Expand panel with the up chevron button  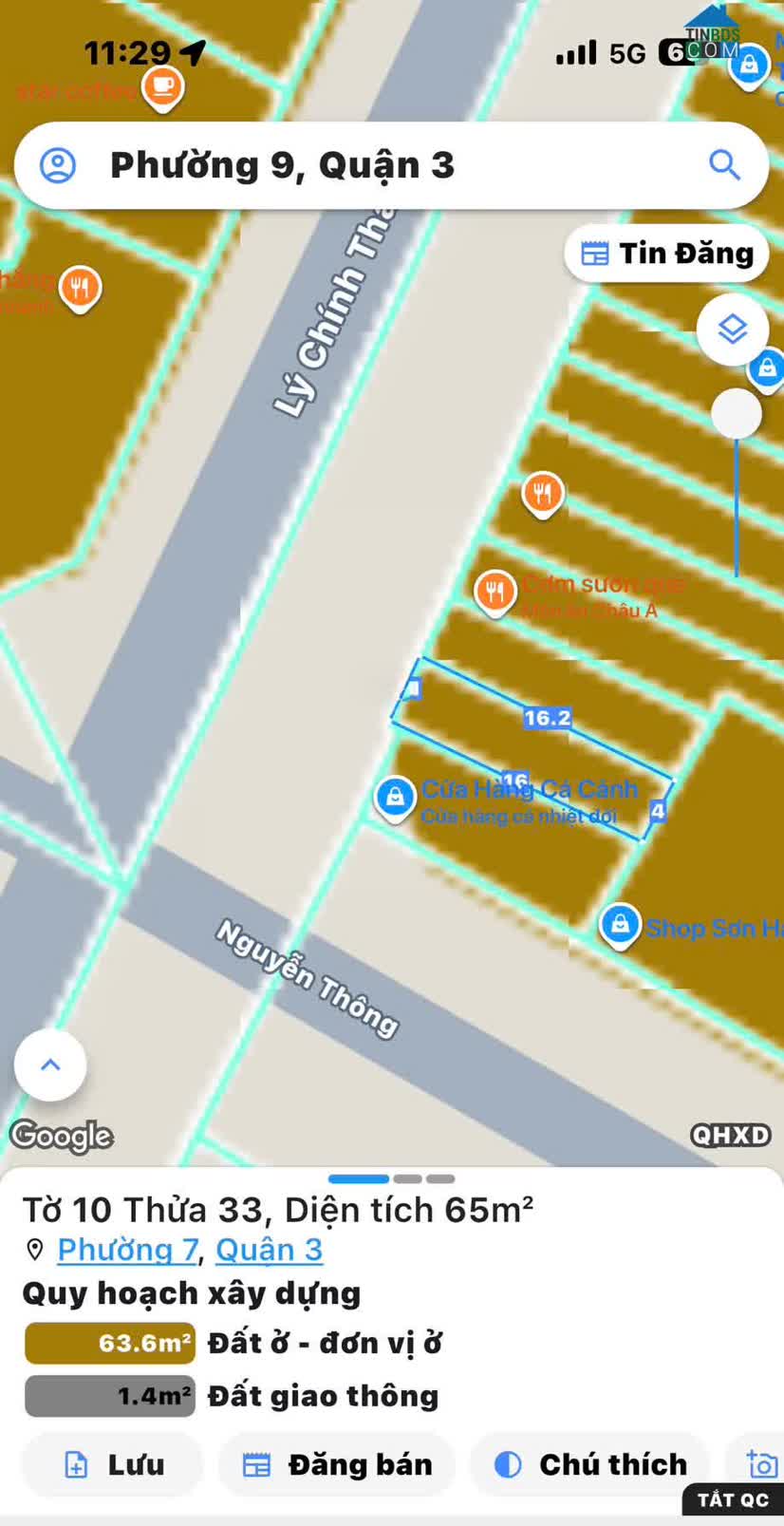coord(50,1064)
